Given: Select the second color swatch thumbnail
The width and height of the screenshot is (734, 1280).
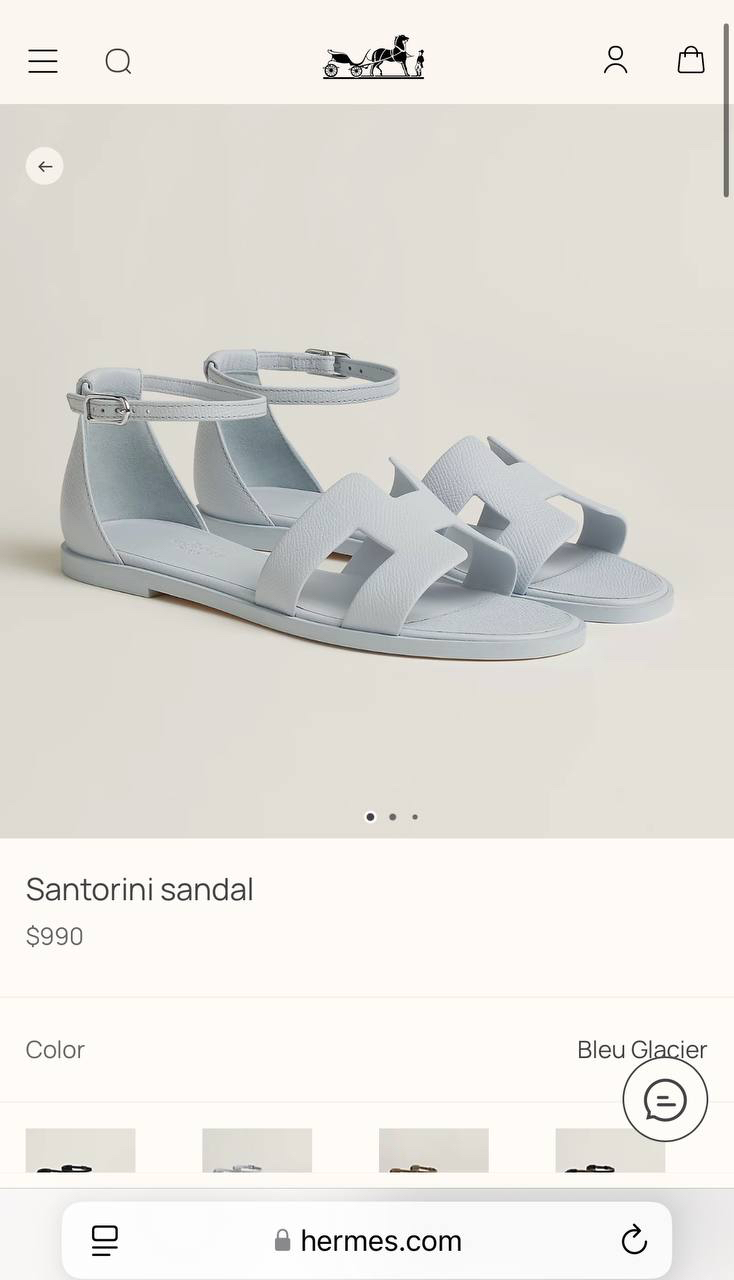Looking at the screenshot, I should (257, 1150).
